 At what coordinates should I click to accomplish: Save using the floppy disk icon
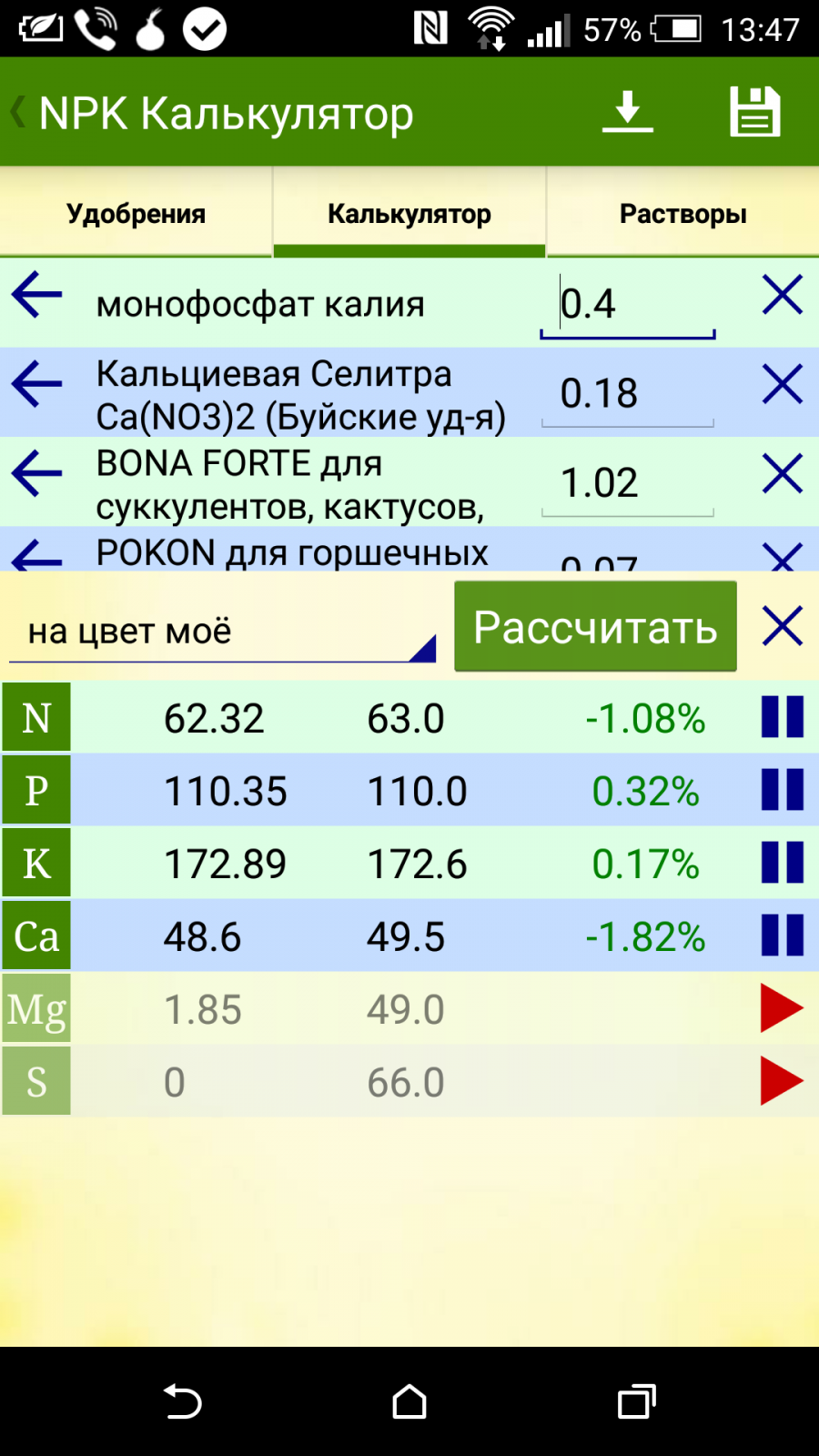tap(755, 112)
